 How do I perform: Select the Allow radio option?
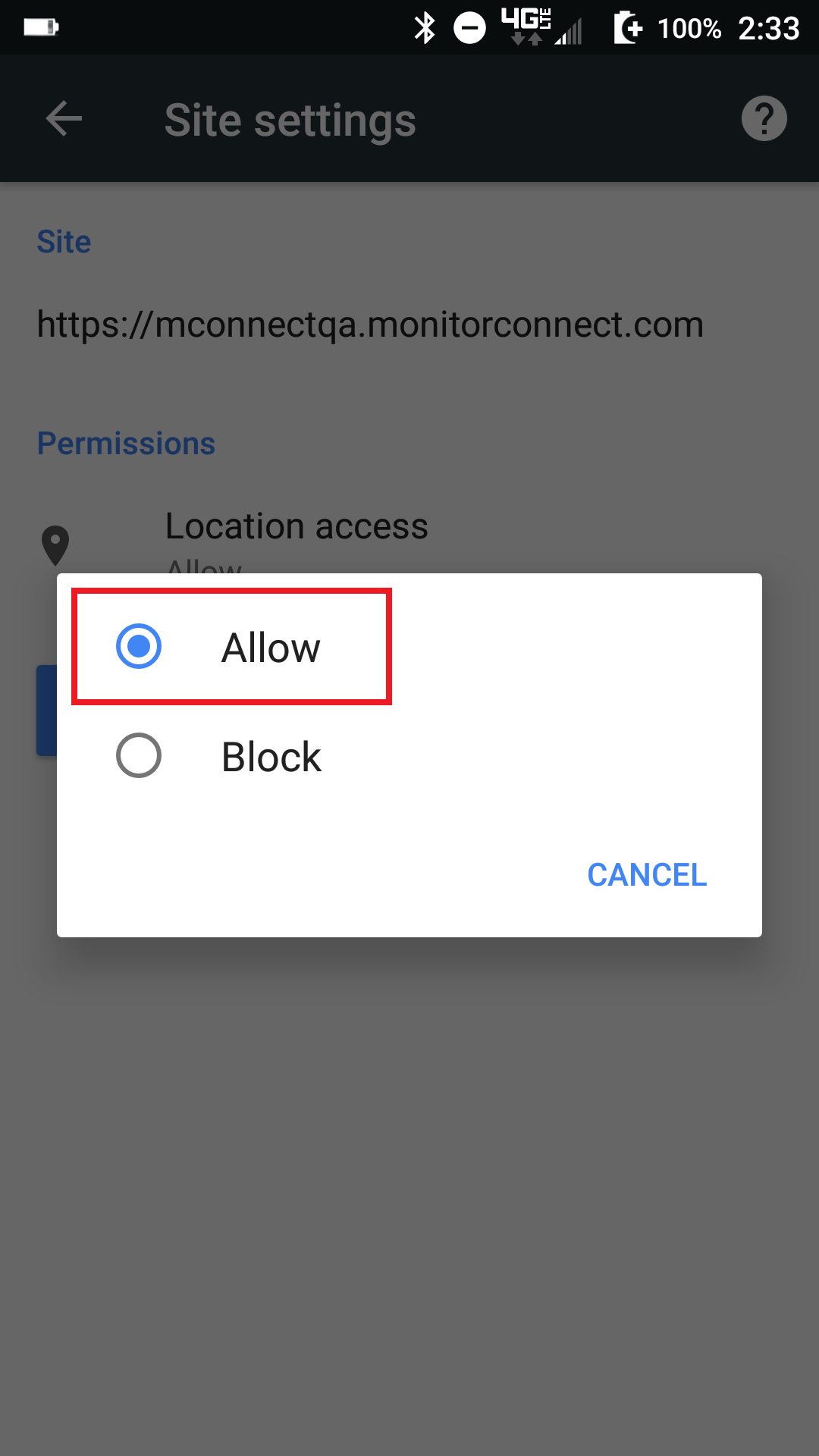tap(140, 647)
